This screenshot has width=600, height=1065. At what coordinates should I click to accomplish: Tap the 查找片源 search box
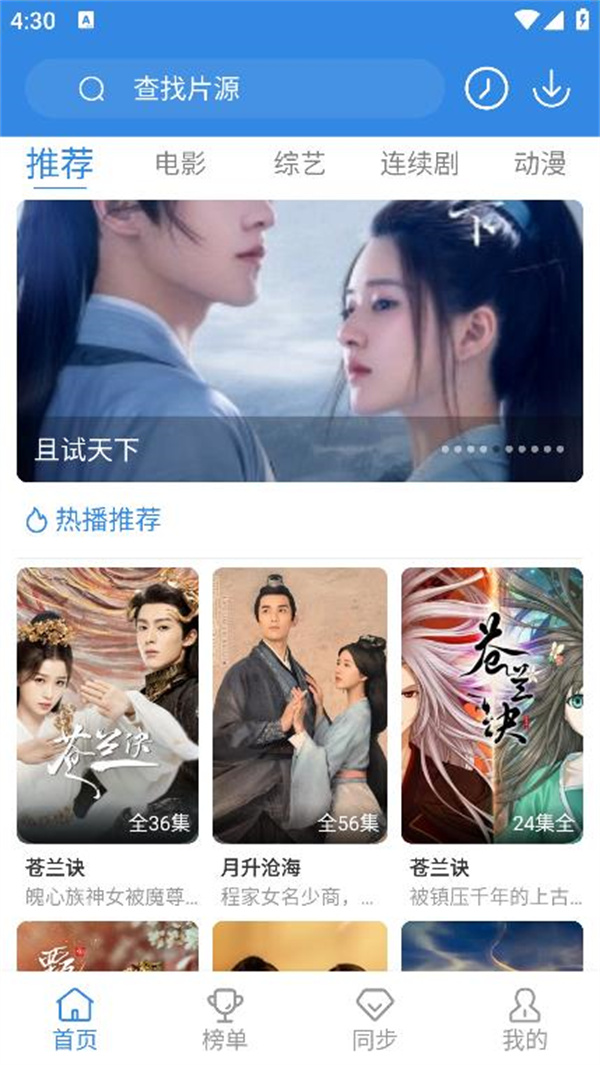[x=235, y=89]
